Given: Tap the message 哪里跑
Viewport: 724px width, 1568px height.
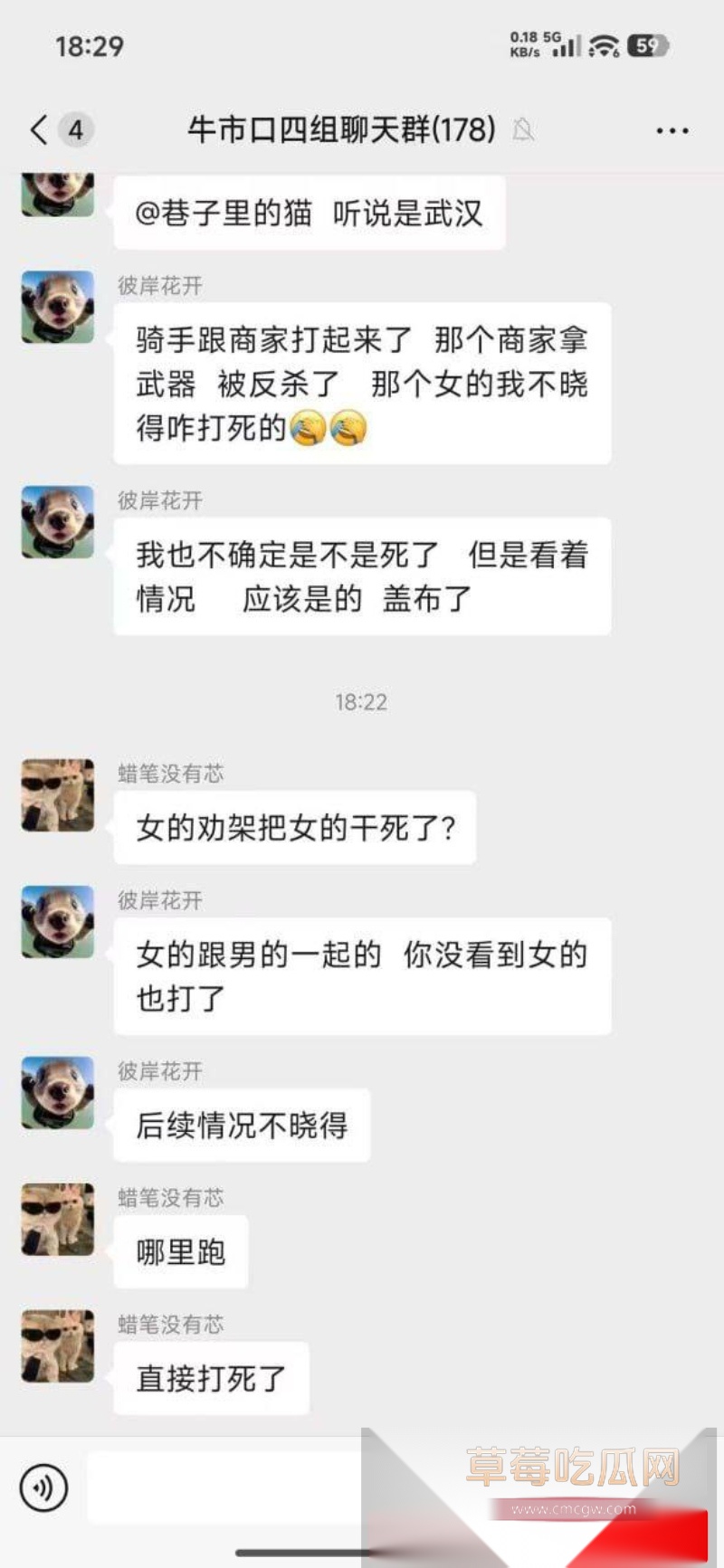Looking at the screenshot, I should click(x=179, y=1251).
